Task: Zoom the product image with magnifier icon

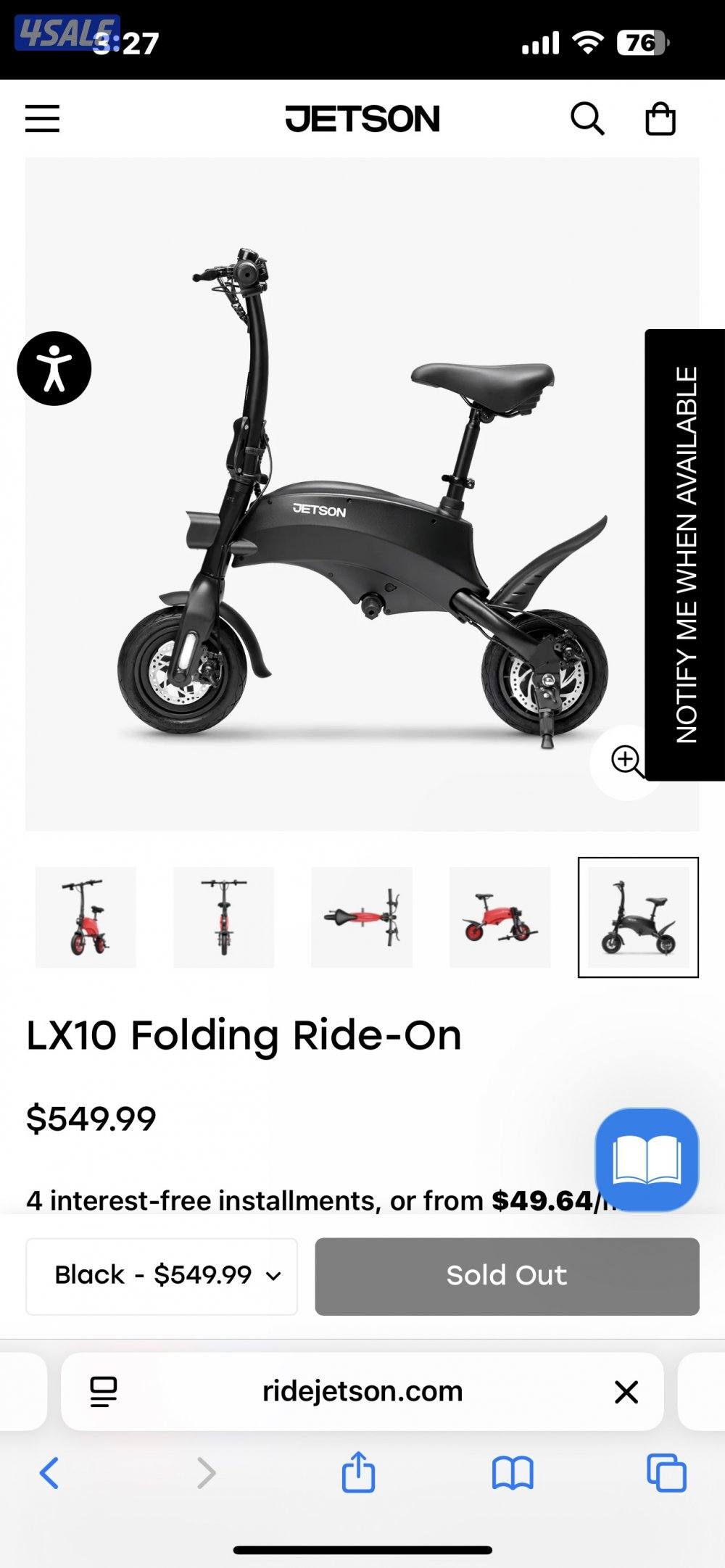Action: 626,760
